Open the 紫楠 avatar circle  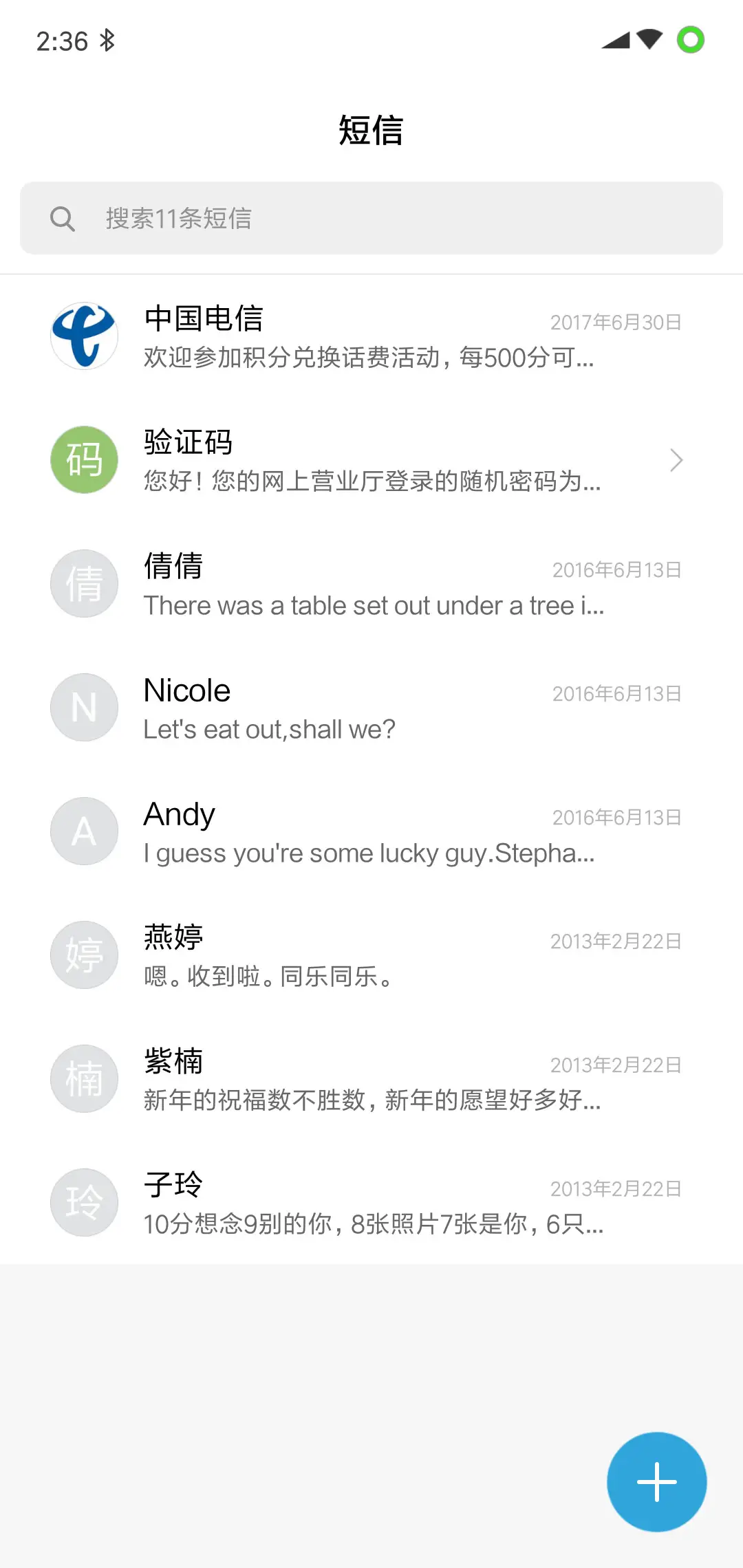tap(84, 1078)
